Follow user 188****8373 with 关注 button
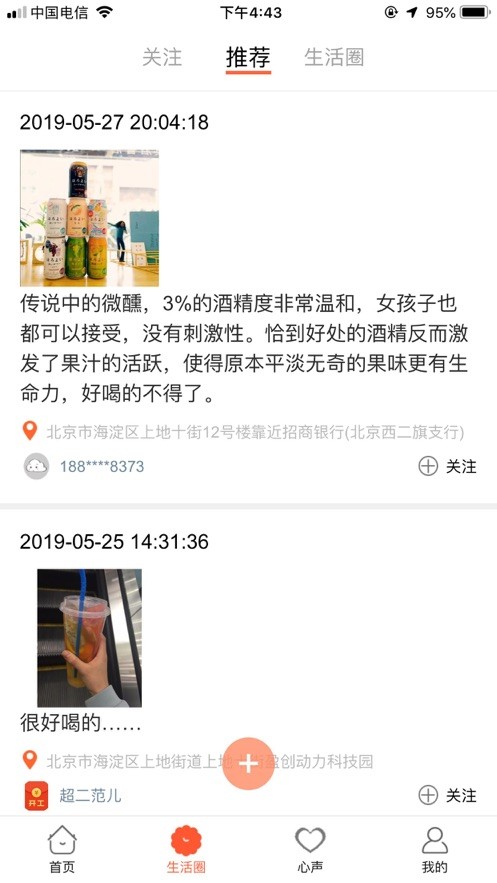This screenshot has height=883, width=497. (447, 466)
